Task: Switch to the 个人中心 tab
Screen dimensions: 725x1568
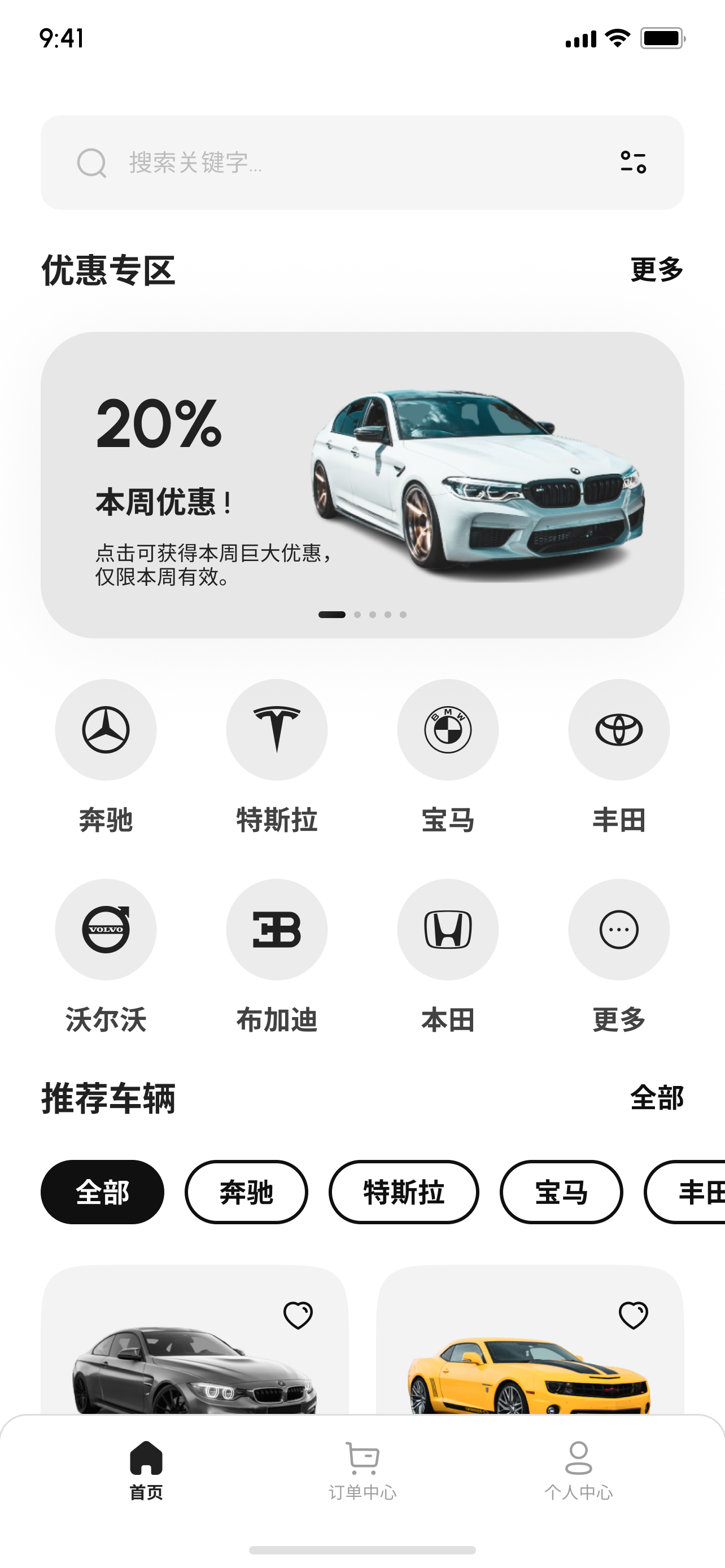Action: click(578, 1470)
